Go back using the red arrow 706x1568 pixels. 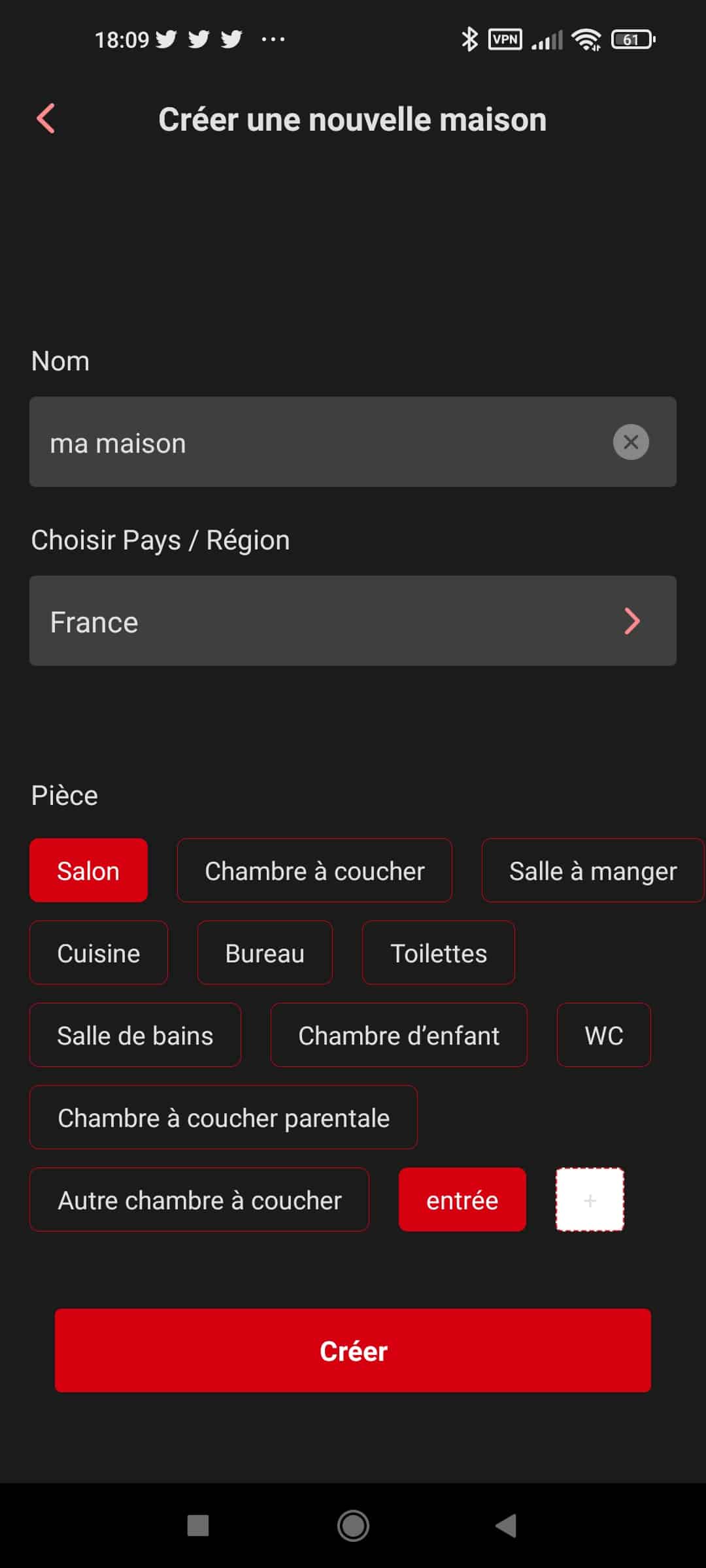[x=46, y=119]
